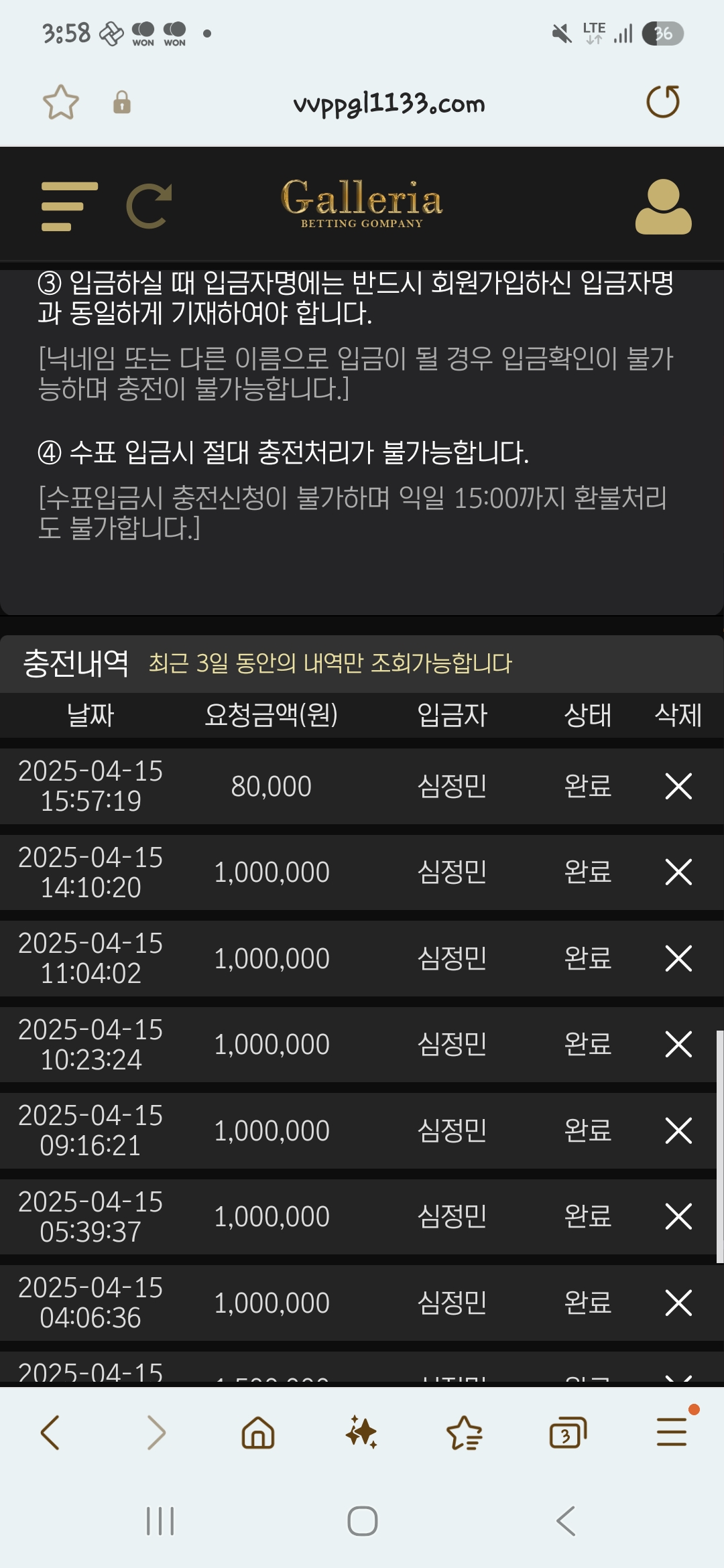Open the user profile icon
724x1568 pixels.
[x=663, y=206]
